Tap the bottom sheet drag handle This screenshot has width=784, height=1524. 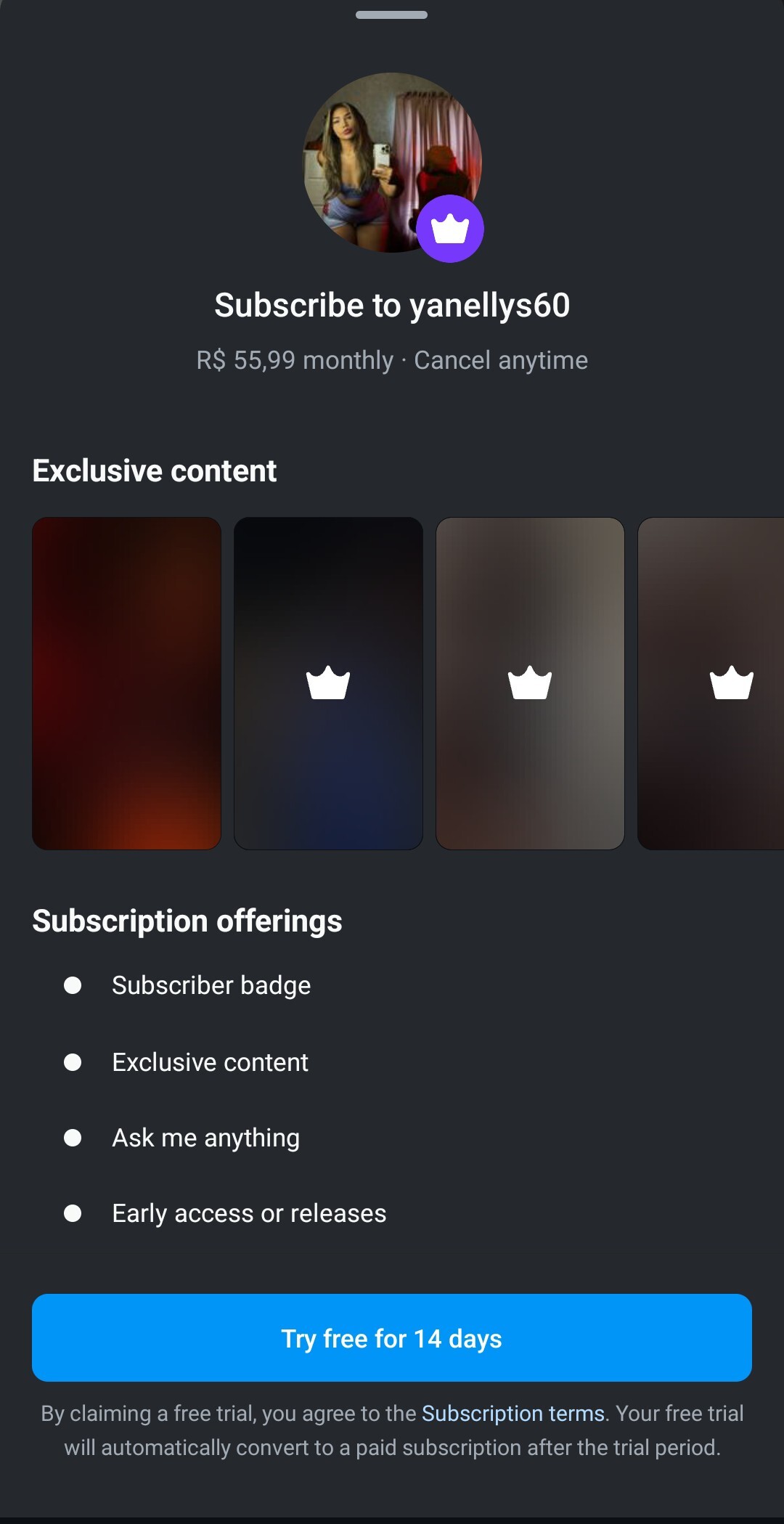pos(391,15)
